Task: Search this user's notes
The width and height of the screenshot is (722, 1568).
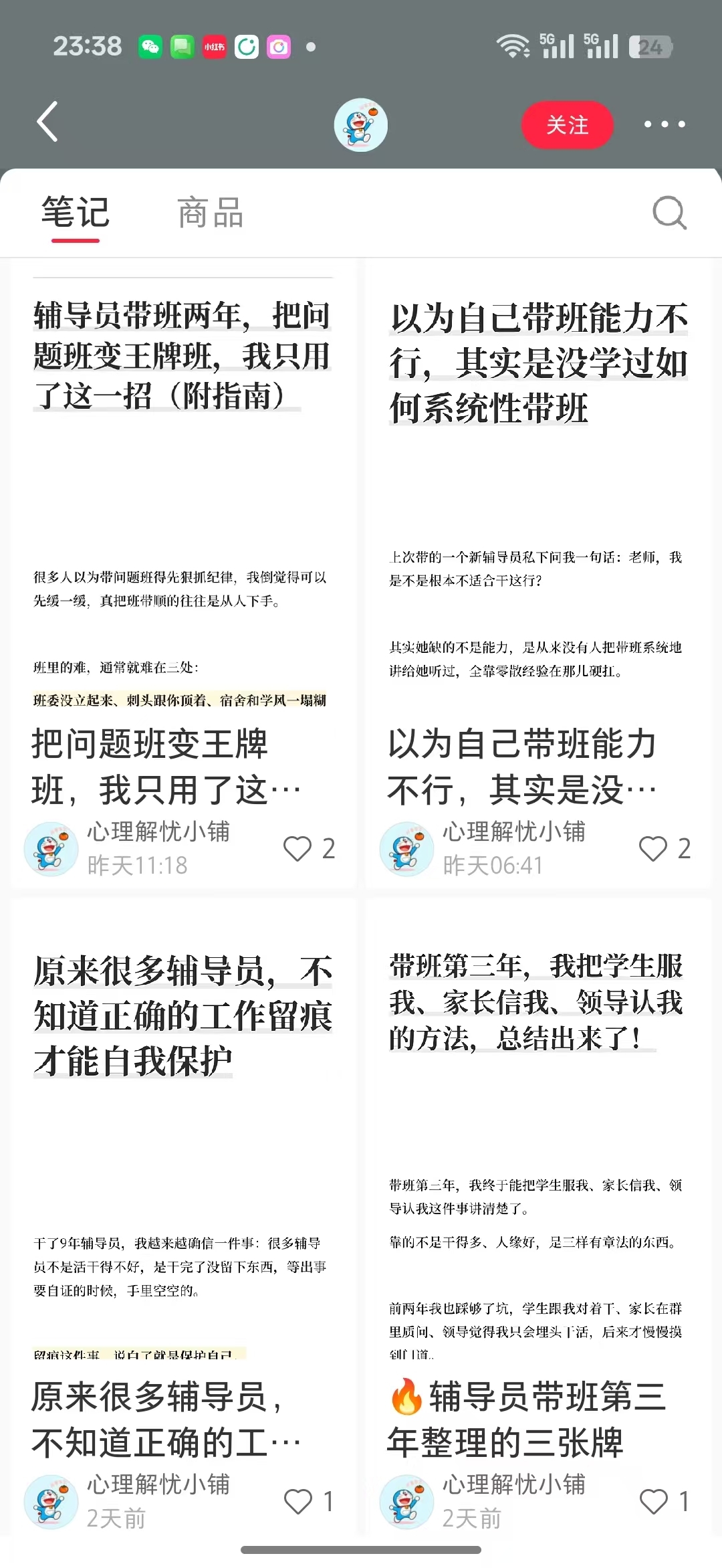Action: pos(669,213)
